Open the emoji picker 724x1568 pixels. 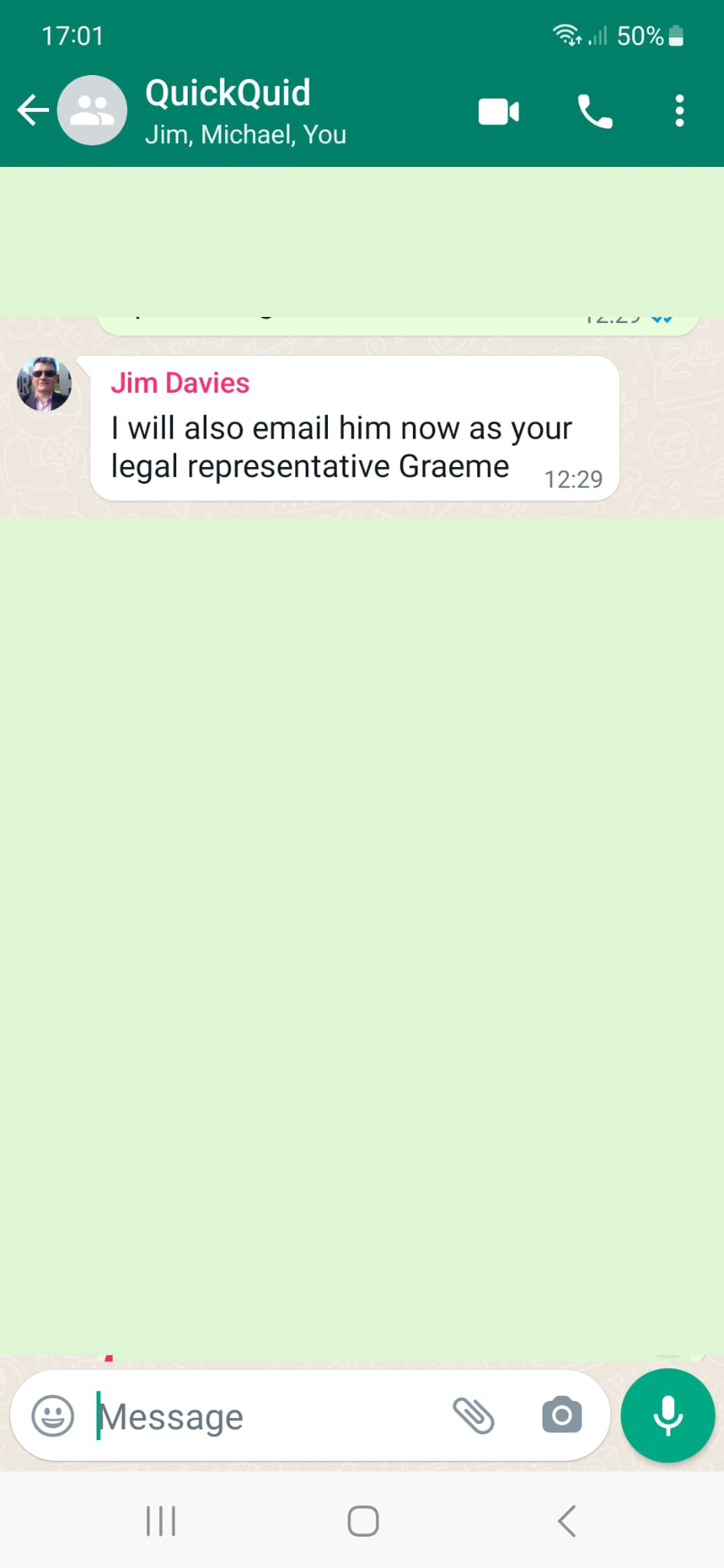(x=53, y=1415)
